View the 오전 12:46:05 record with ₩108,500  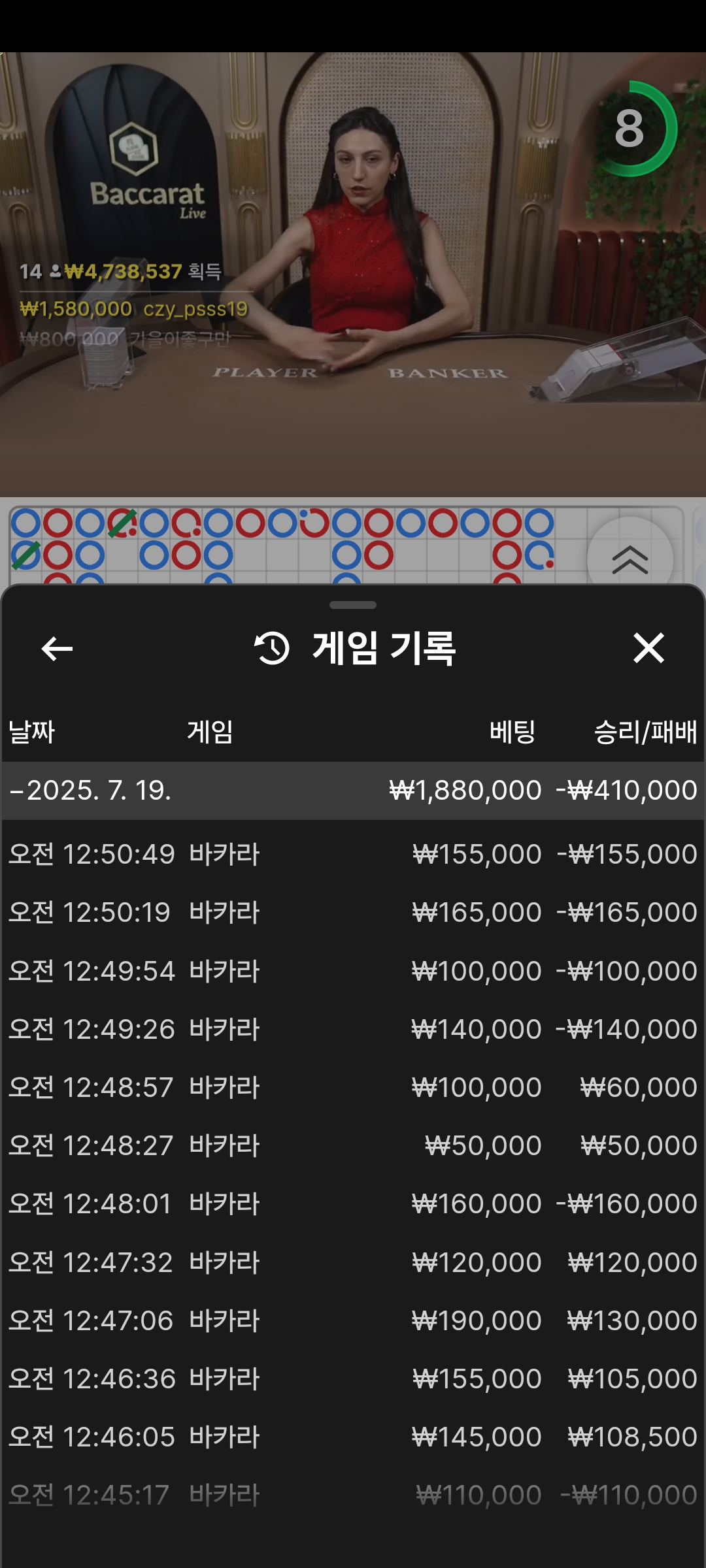pos(353,1437)
